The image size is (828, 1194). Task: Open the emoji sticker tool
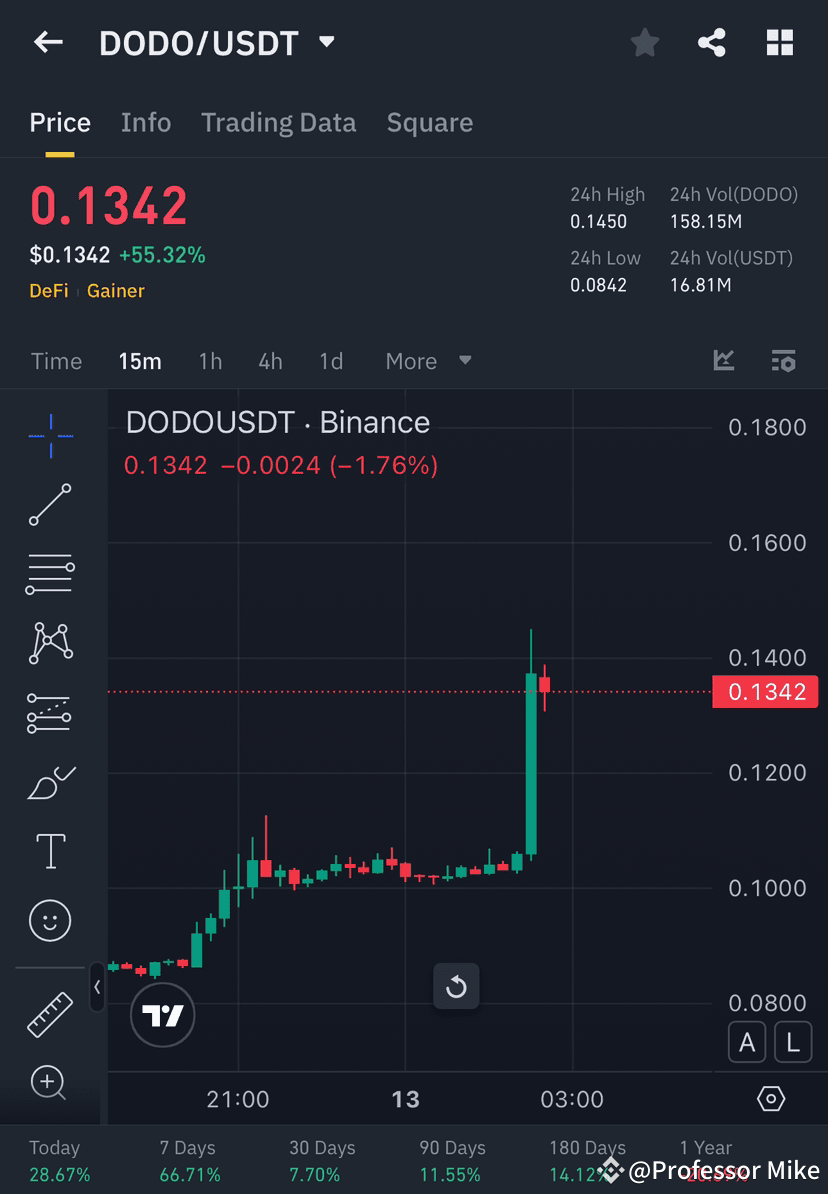tap(49, 920)
